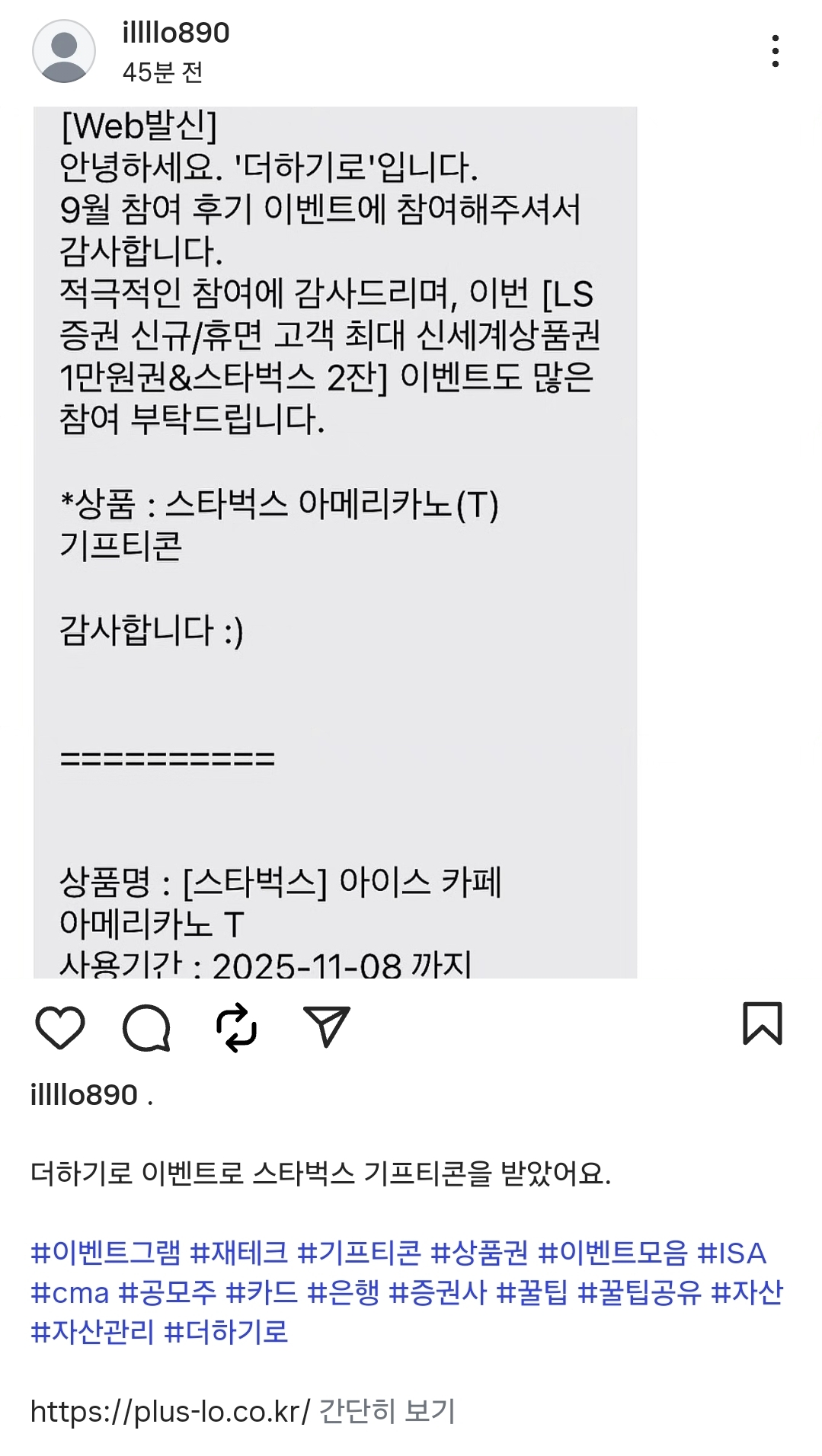Open the #이벤트모음 hashtag
The image size is (822, 1456).
tap(613, 1253)
